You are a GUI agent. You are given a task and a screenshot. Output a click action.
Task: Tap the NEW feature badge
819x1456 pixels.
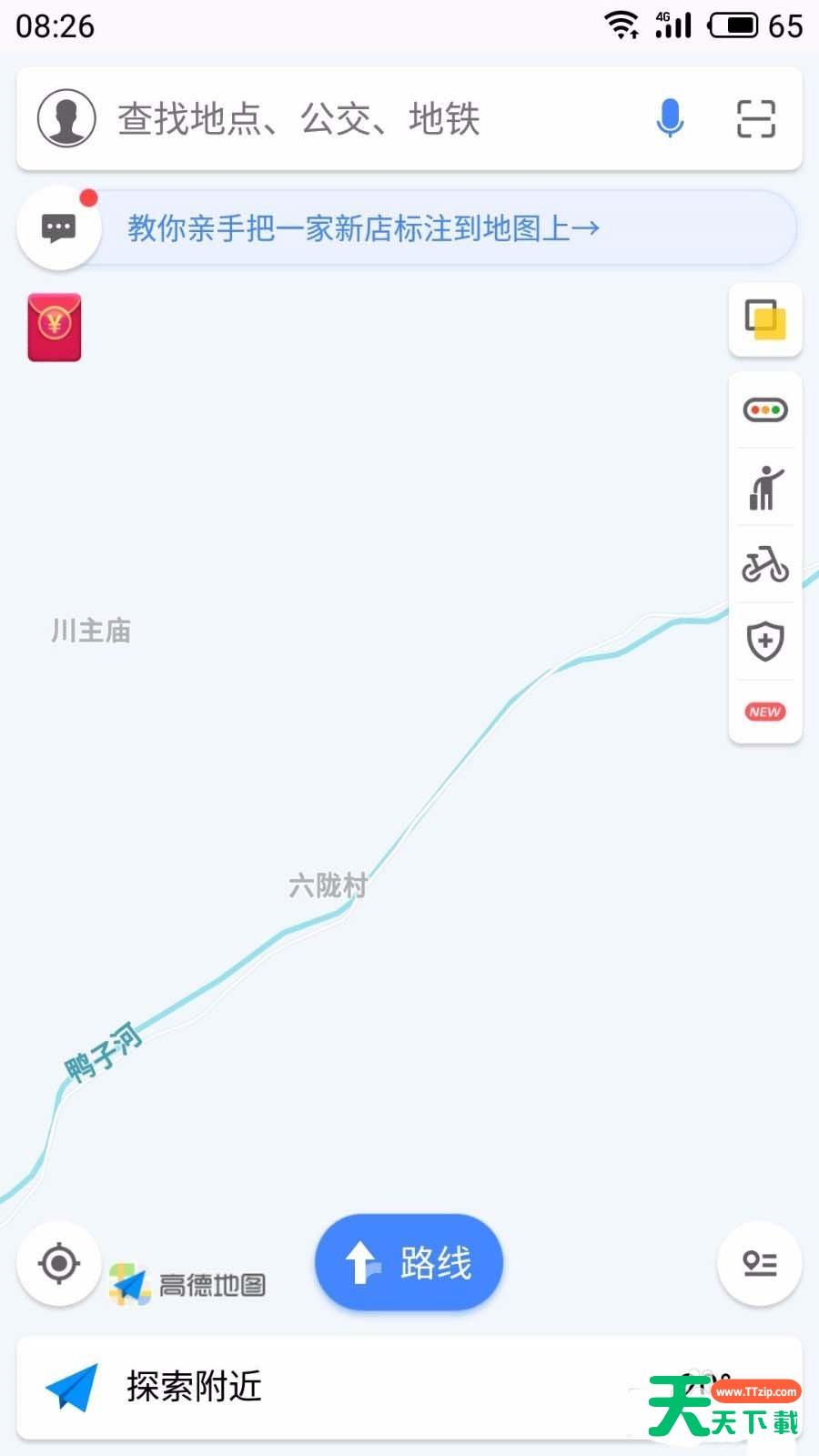(x=764, y=712)
